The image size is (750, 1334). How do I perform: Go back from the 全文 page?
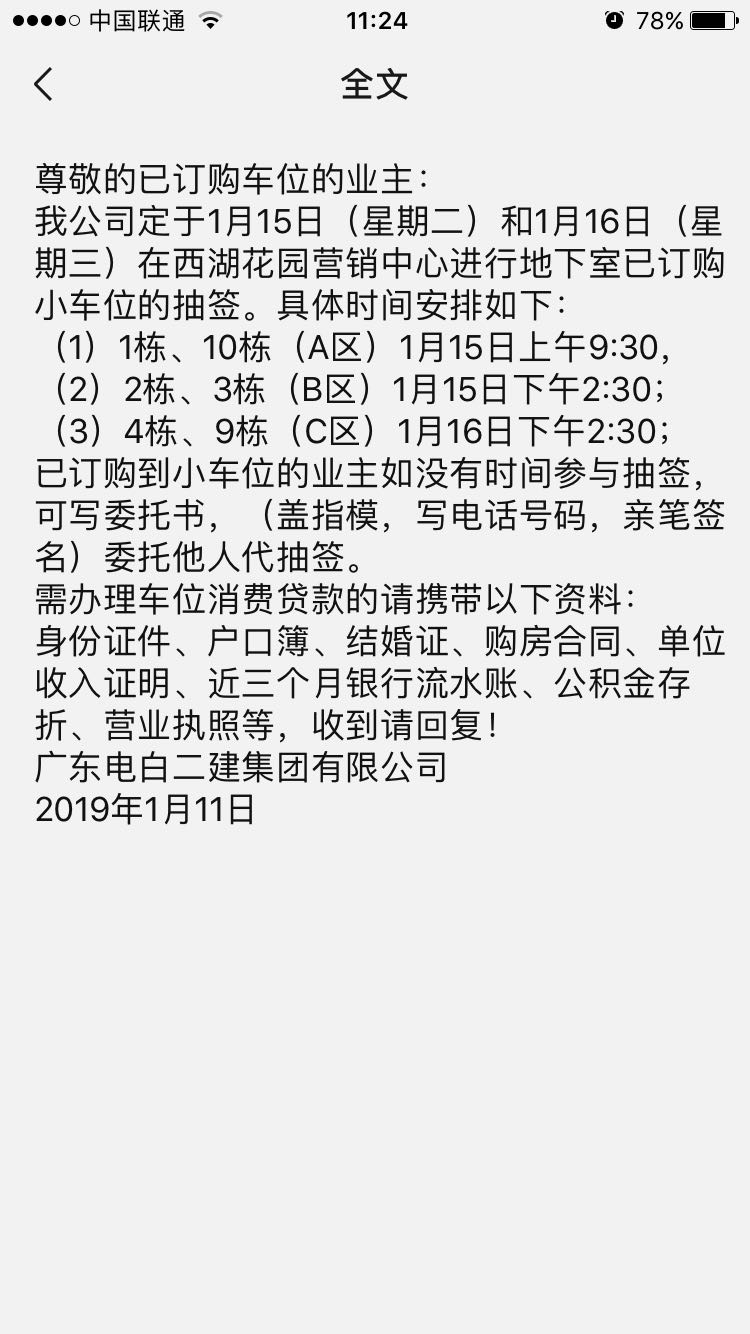click(43, 85)
